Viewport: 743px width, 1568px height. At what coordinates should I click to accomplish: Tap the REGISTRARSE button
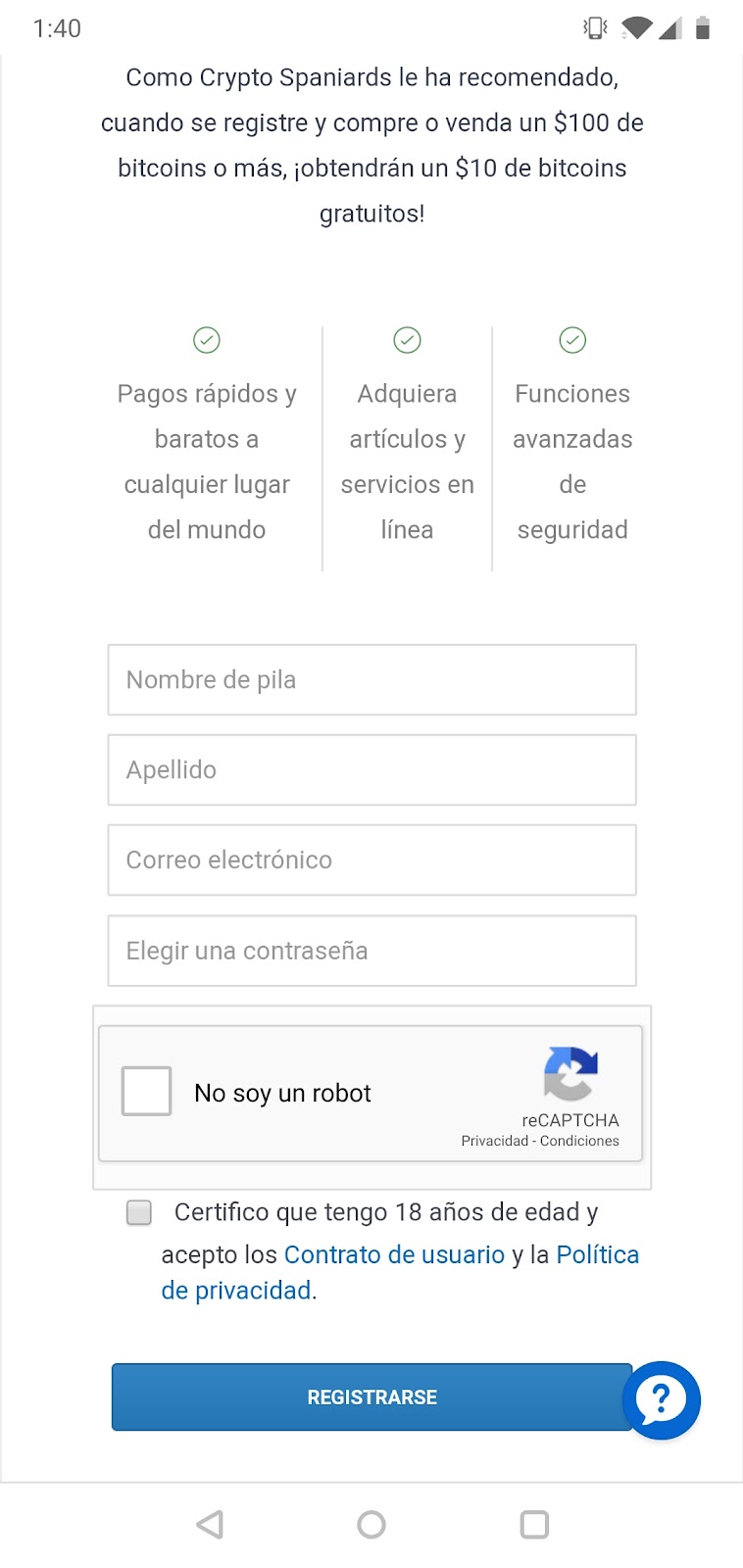(x=371, y=1397)
